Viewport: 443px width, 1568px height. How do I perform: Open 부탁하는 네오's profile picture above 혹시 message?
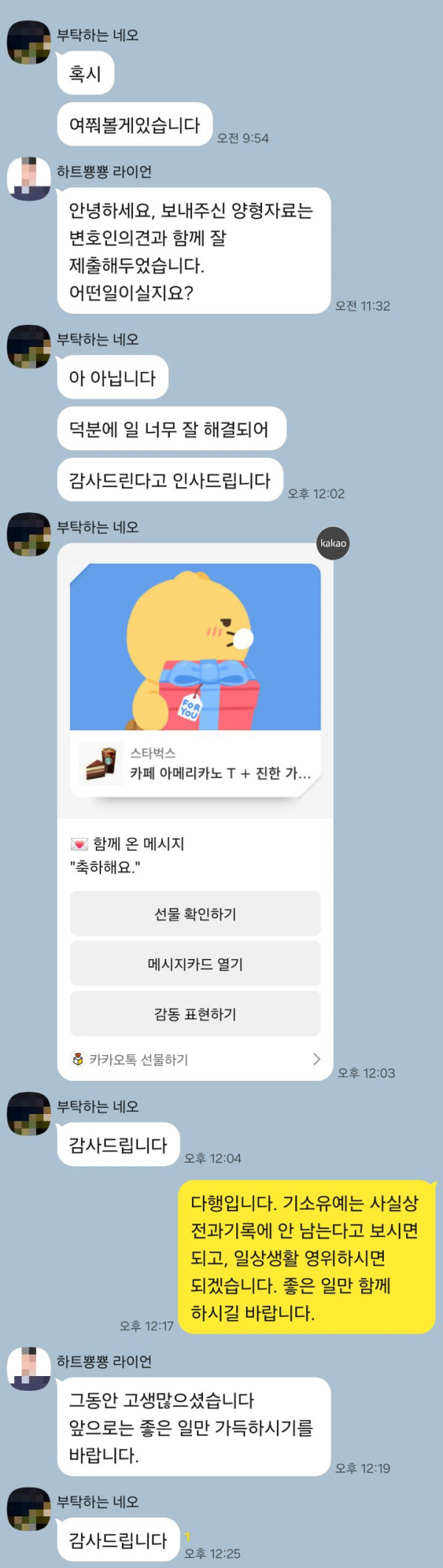tap(28, 43)
